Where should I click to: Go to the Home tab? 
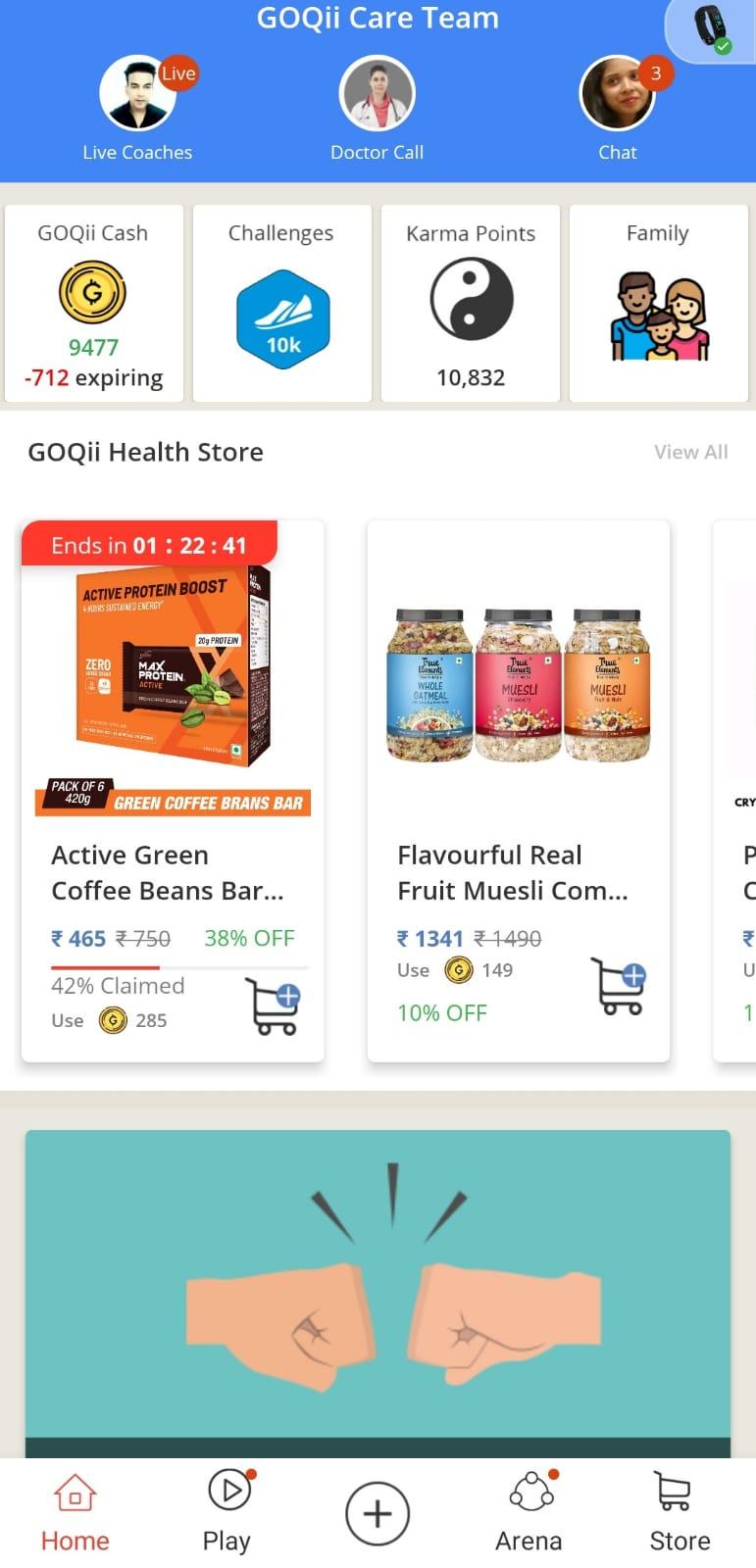point(76,1513)
